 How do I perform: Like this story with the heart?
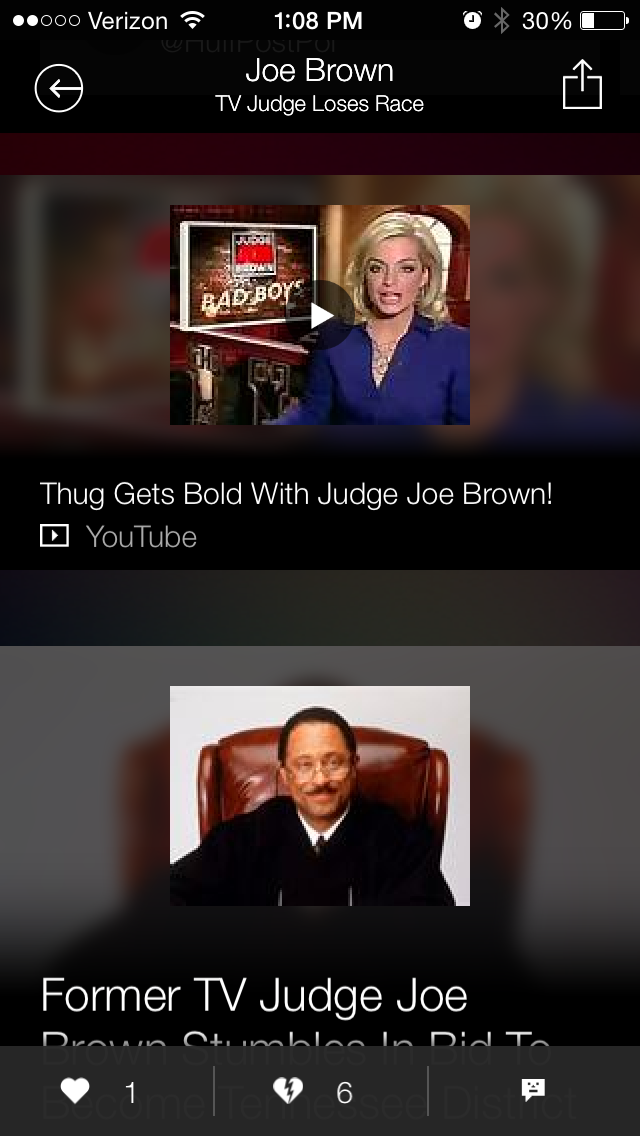pyautogui.click(x=75, y=1091)
